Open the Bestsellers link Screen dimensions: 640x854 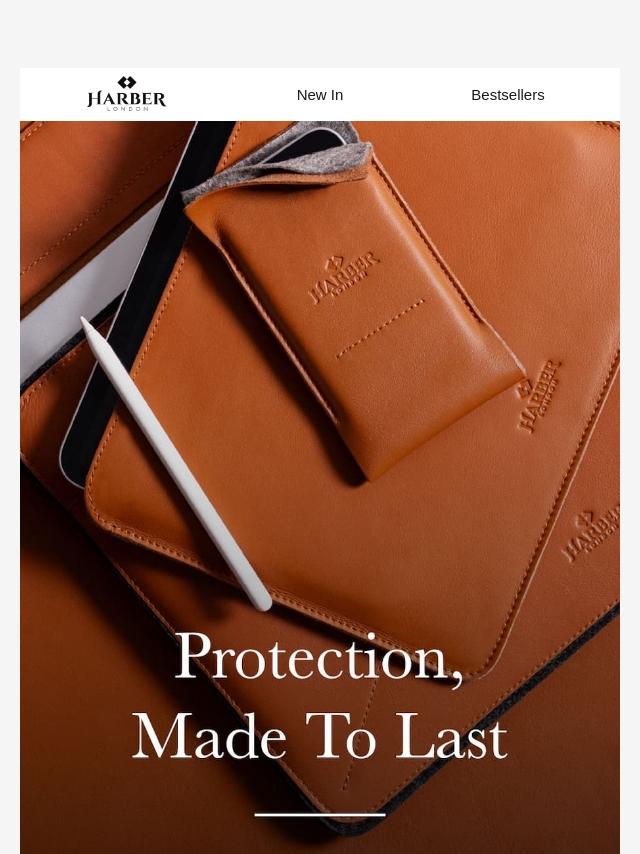click(507, 95)
